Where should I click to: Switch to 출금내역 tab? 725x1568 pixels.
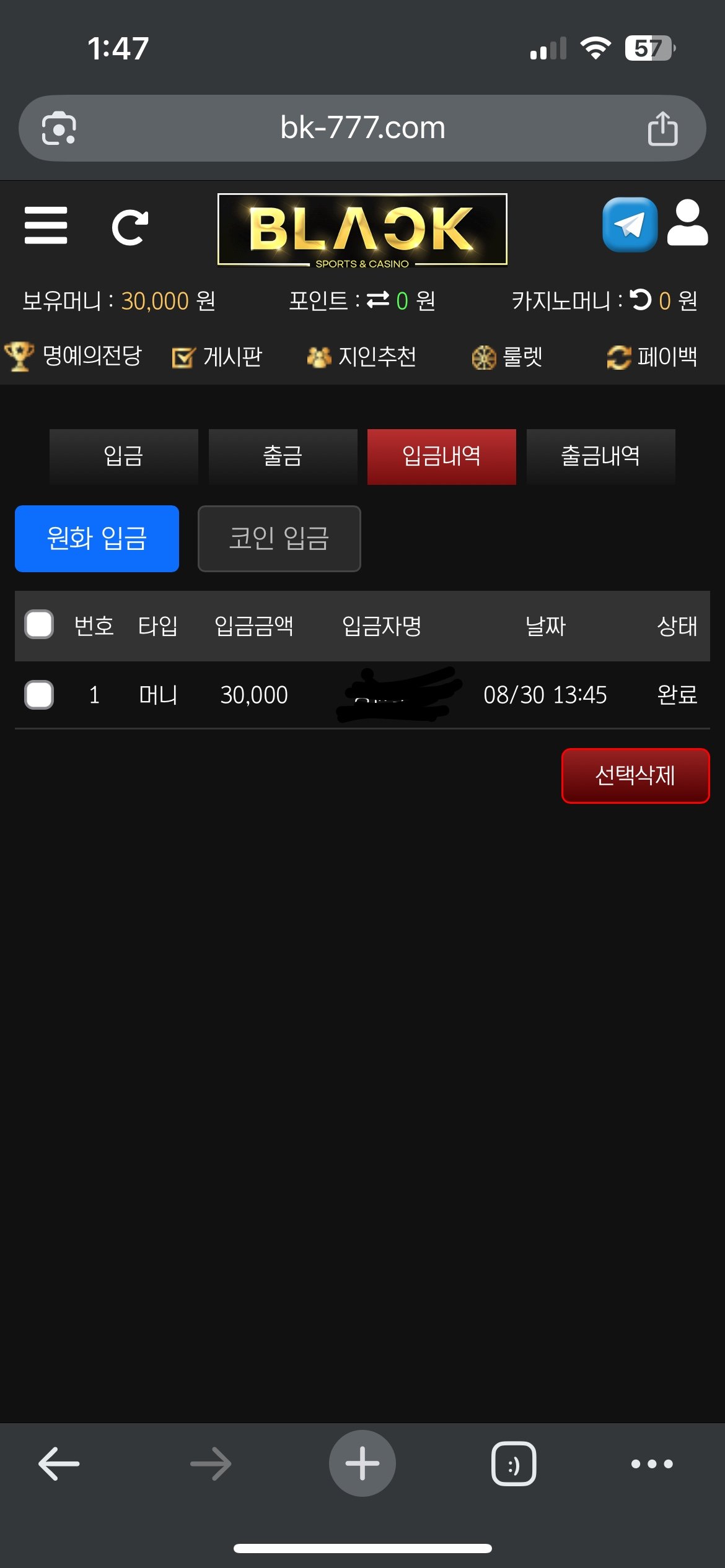[600, 456]
